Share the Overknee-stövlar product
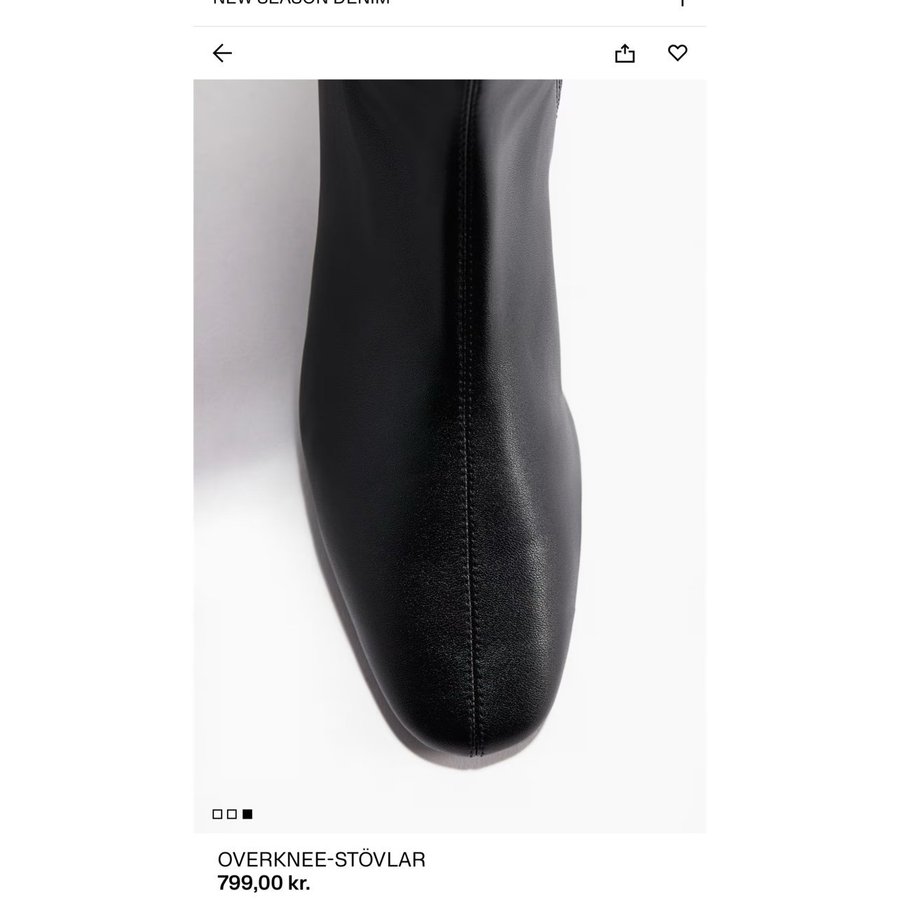 click(625, 53)
